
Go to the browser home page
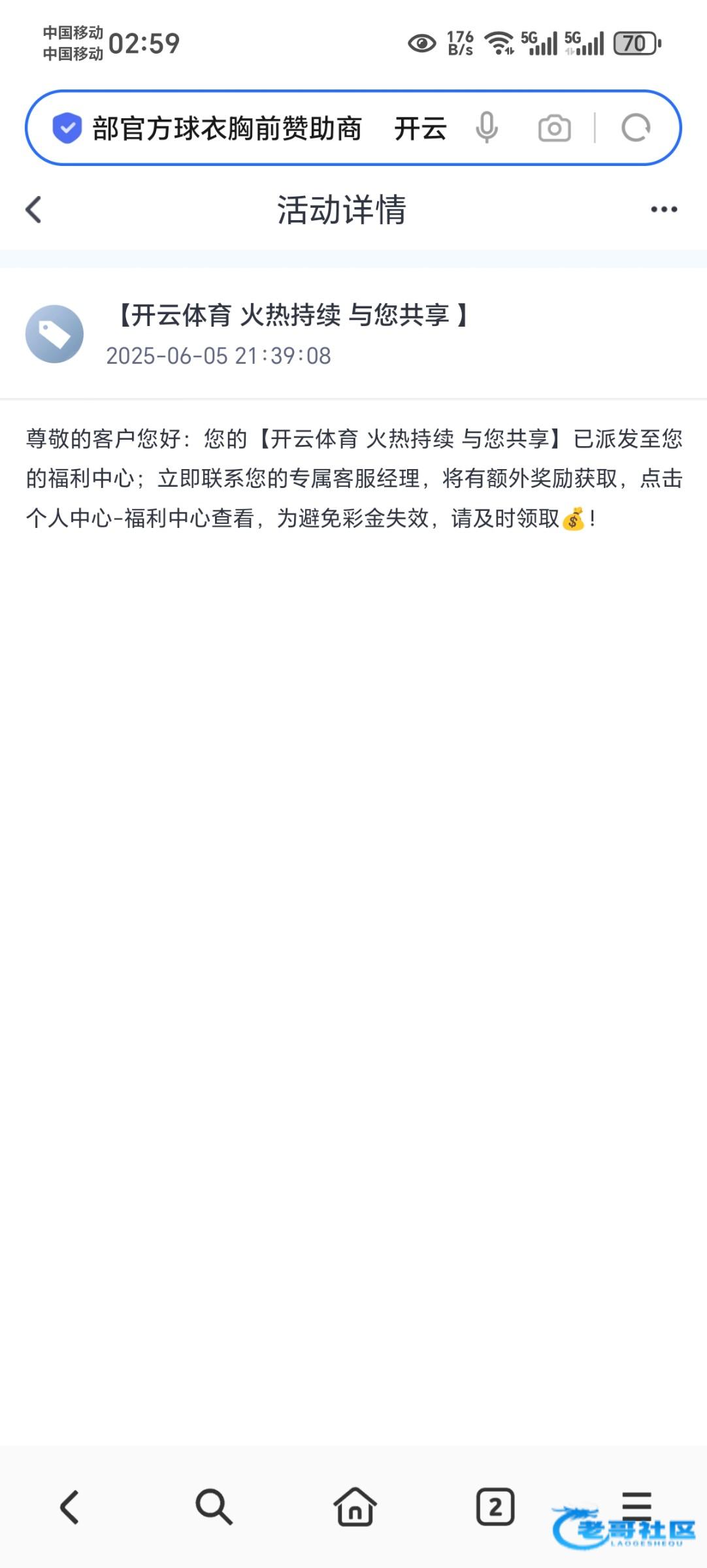355,1507
